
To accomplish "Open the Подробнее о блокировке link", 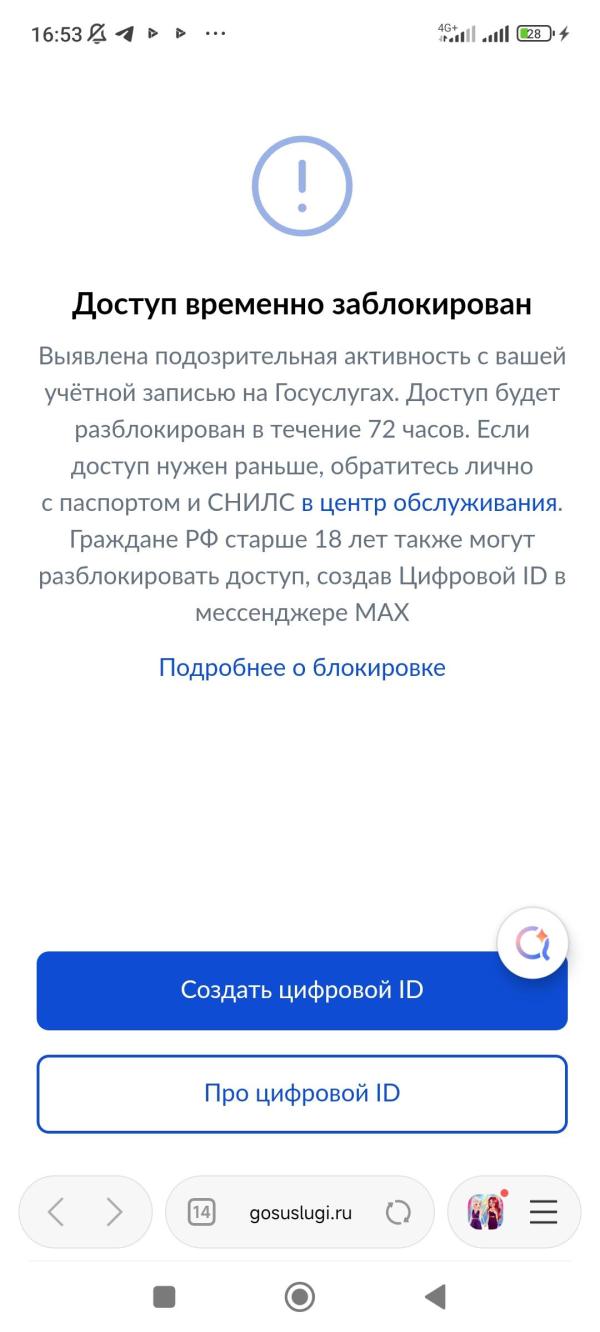I will [302, 667].
